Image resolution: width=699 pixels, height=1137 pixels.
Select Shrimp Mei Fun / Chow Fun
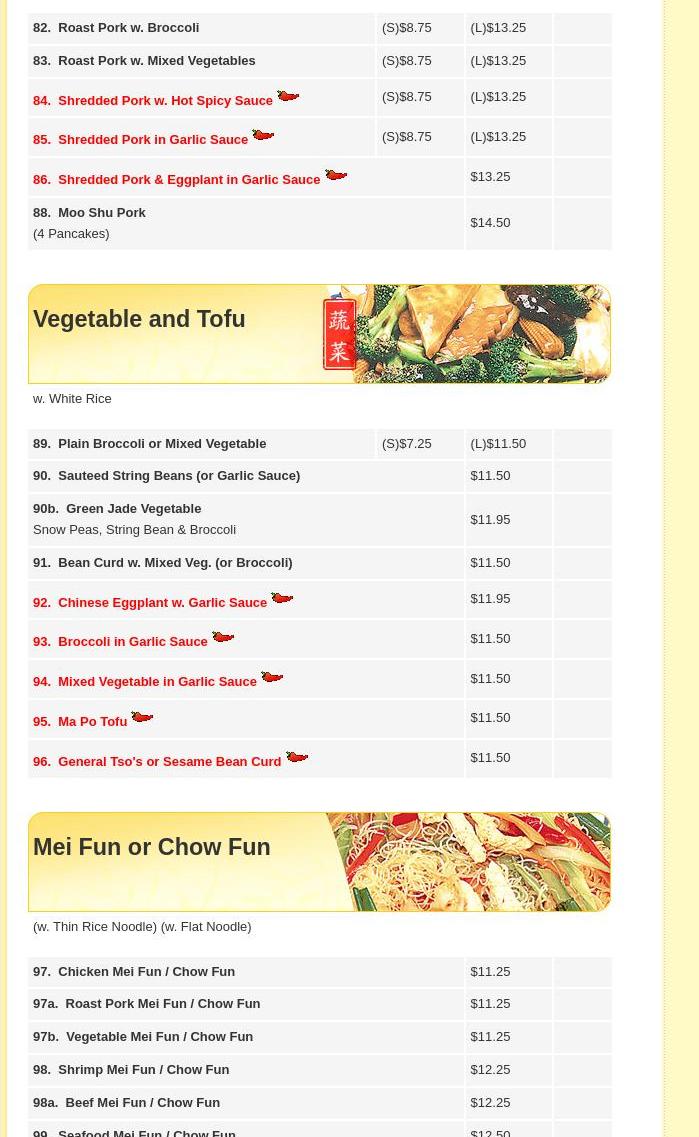[143, 1070]
